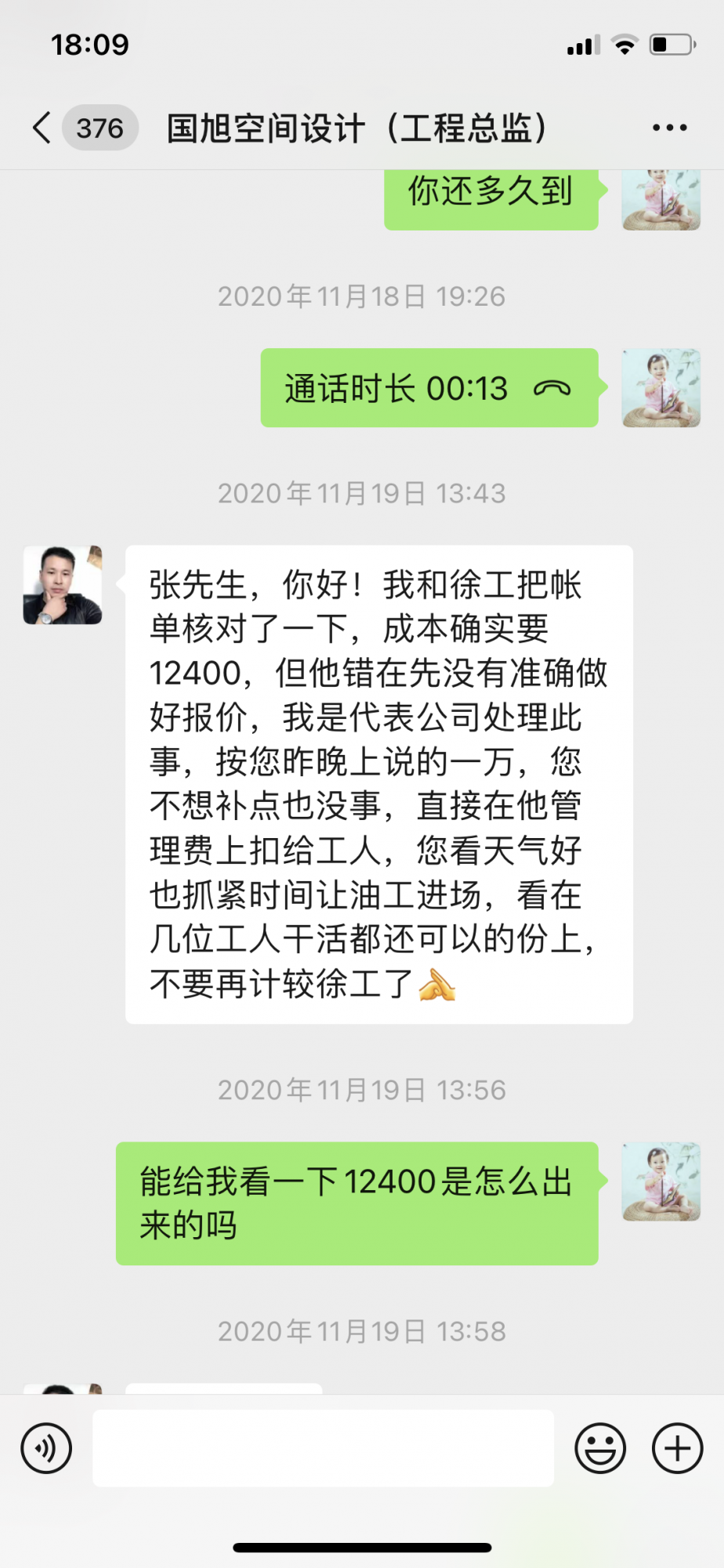This screenshot has width=724, height=1568.
Task: Go back to the chat list
Action: click(42, 128)
